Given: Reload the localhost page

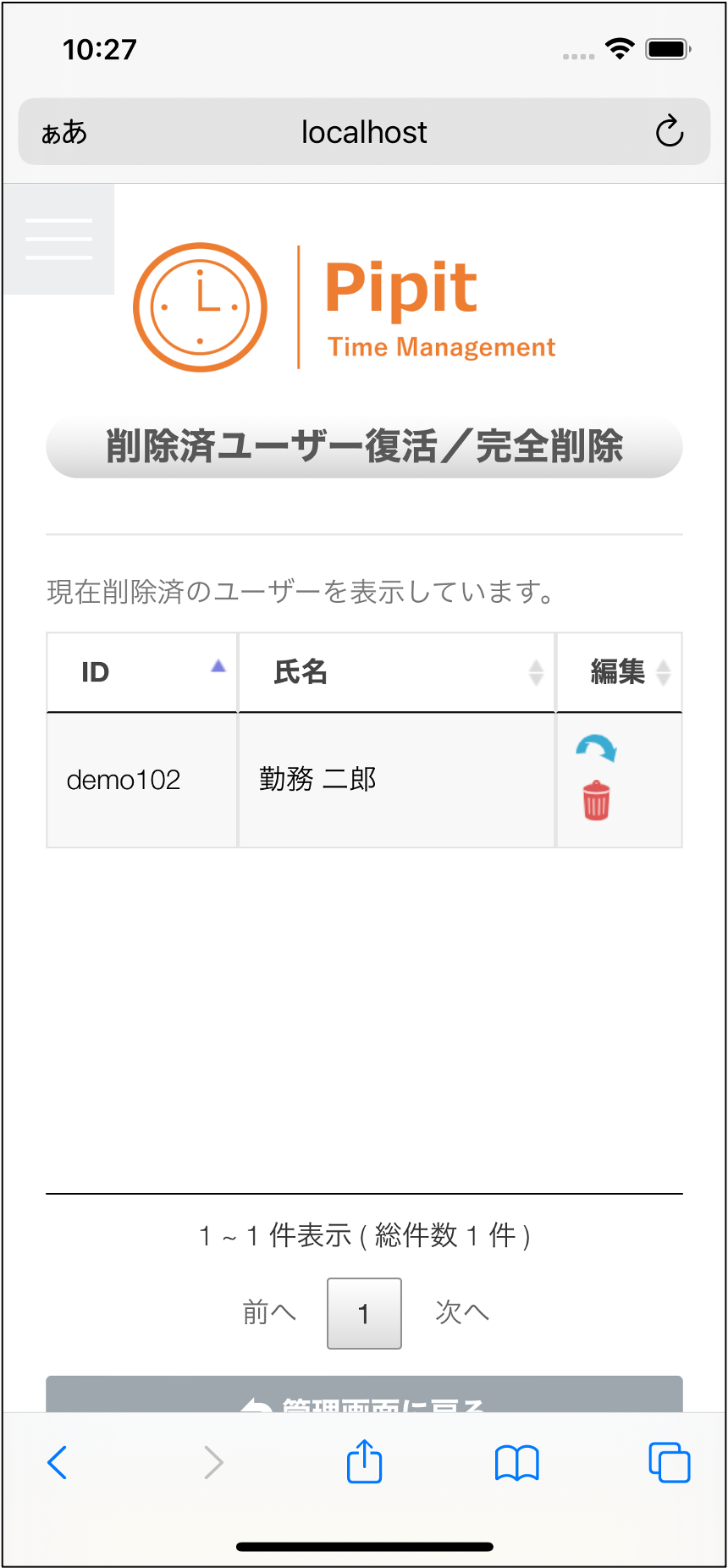Looking at the screenshot, I should (669, 132).
